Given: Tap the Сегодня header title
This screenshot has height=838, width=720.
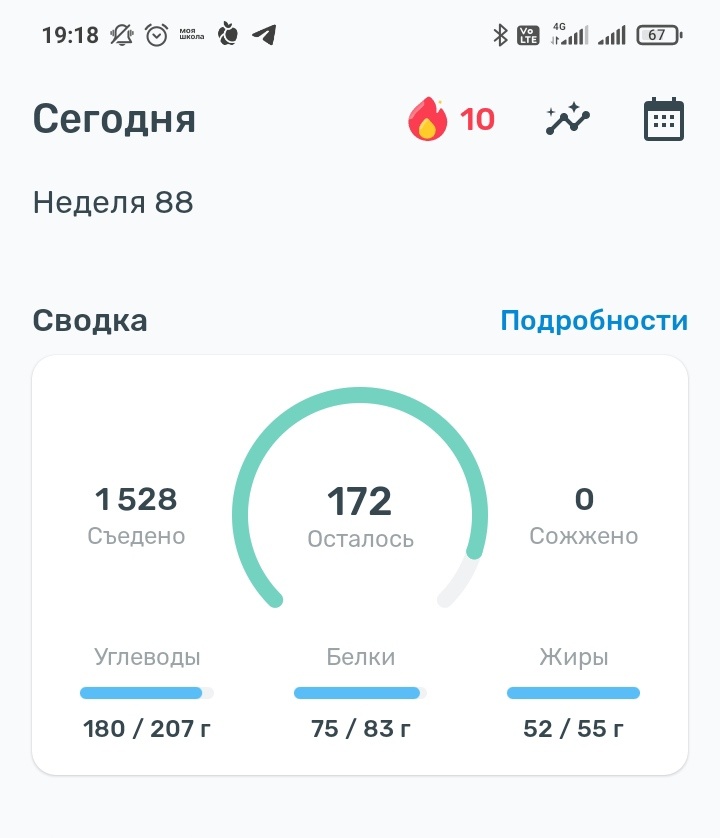Looking at the screenshot, I should point(112,118).
